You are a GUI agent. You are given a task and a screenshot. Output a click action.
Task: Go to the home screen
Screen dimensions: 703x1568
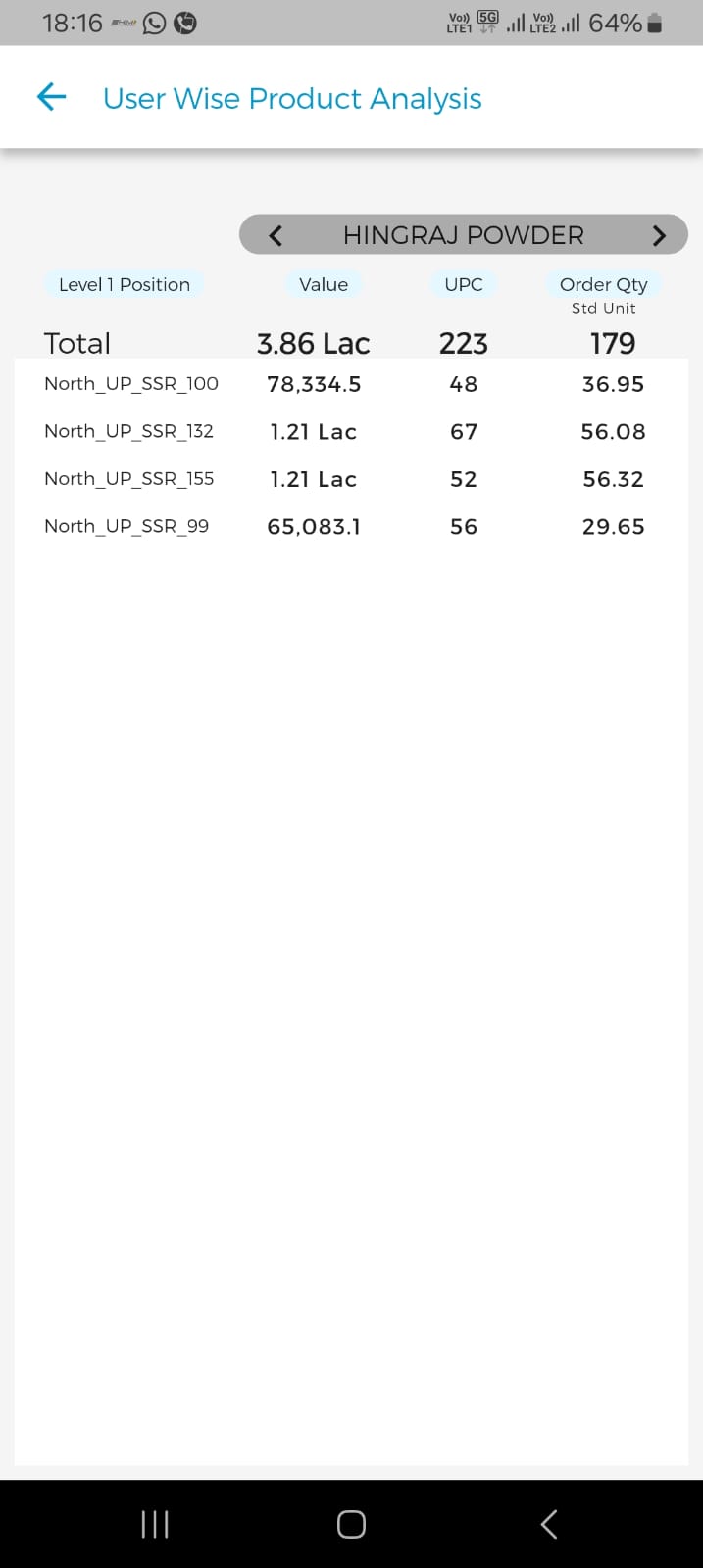[x=351, y=1524]
